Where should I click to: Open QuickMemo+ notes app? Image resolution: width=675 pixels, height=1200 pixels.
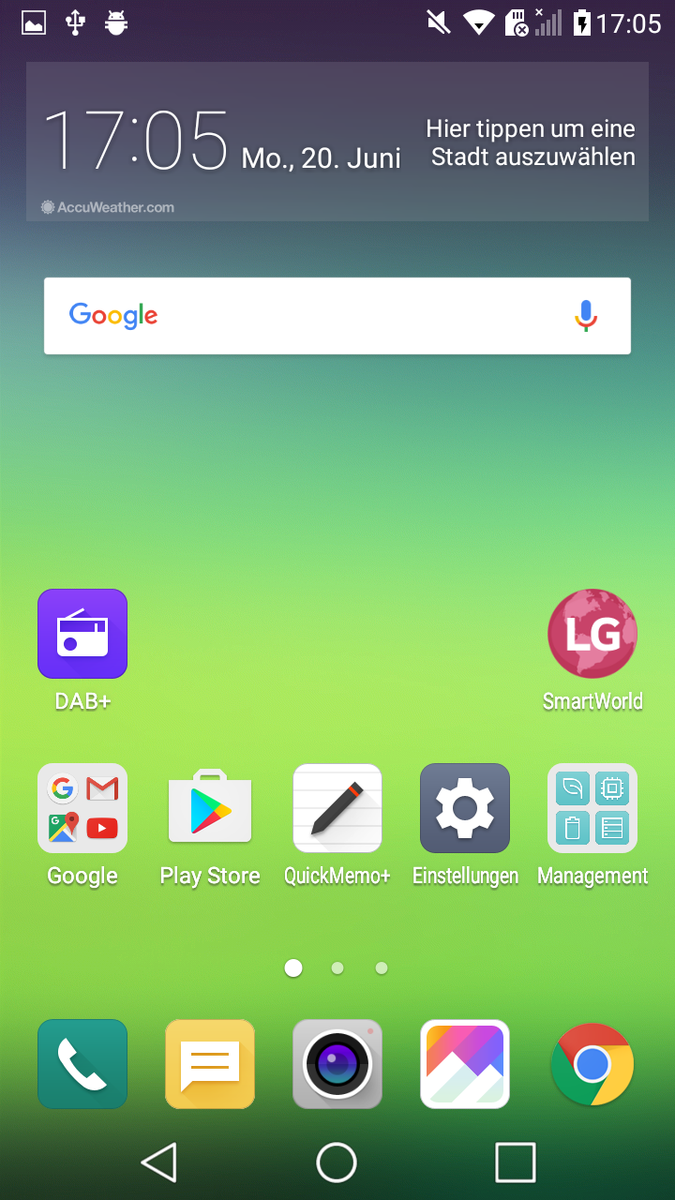pos(337,808)
